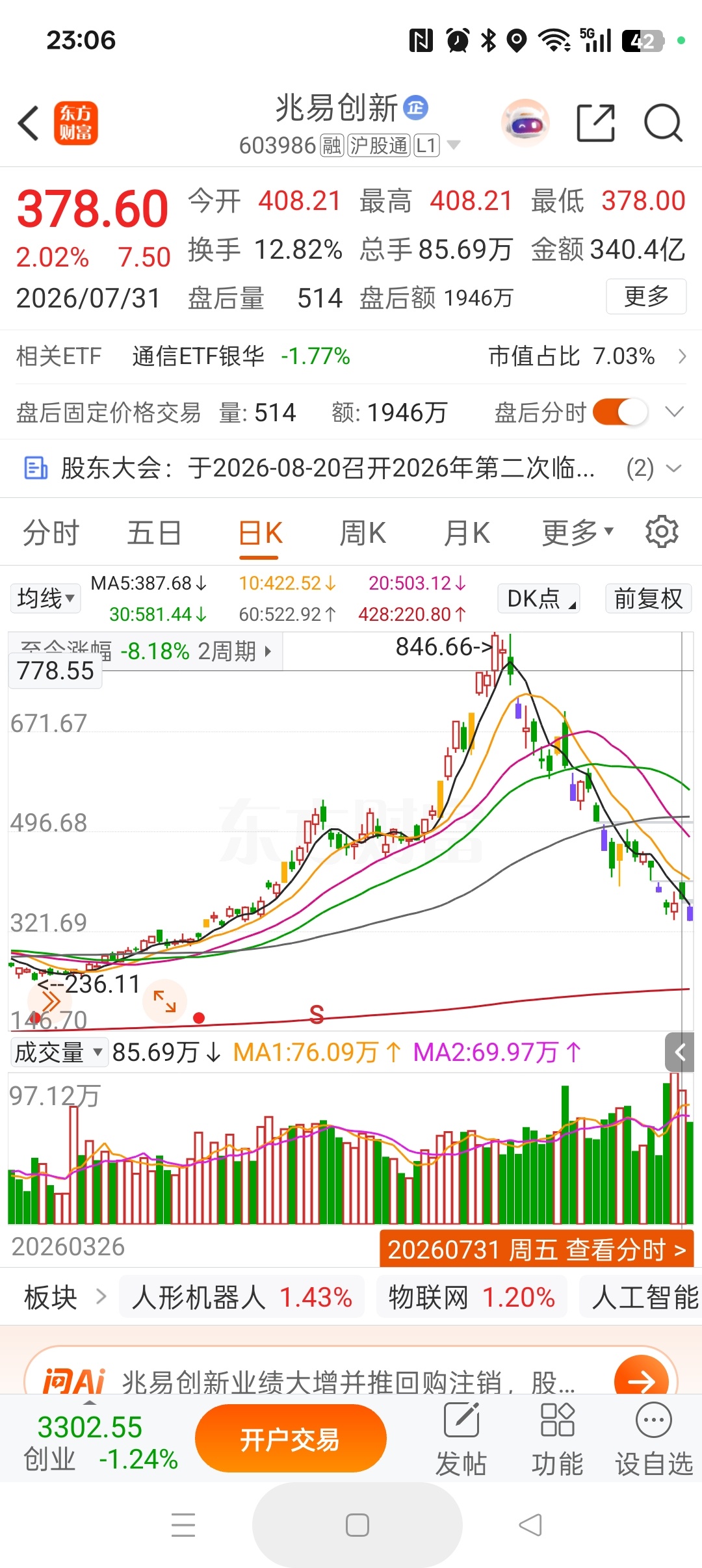702x1568 pixels.
Task: Tap 更多 for more quote details
Action: (646, 296)
